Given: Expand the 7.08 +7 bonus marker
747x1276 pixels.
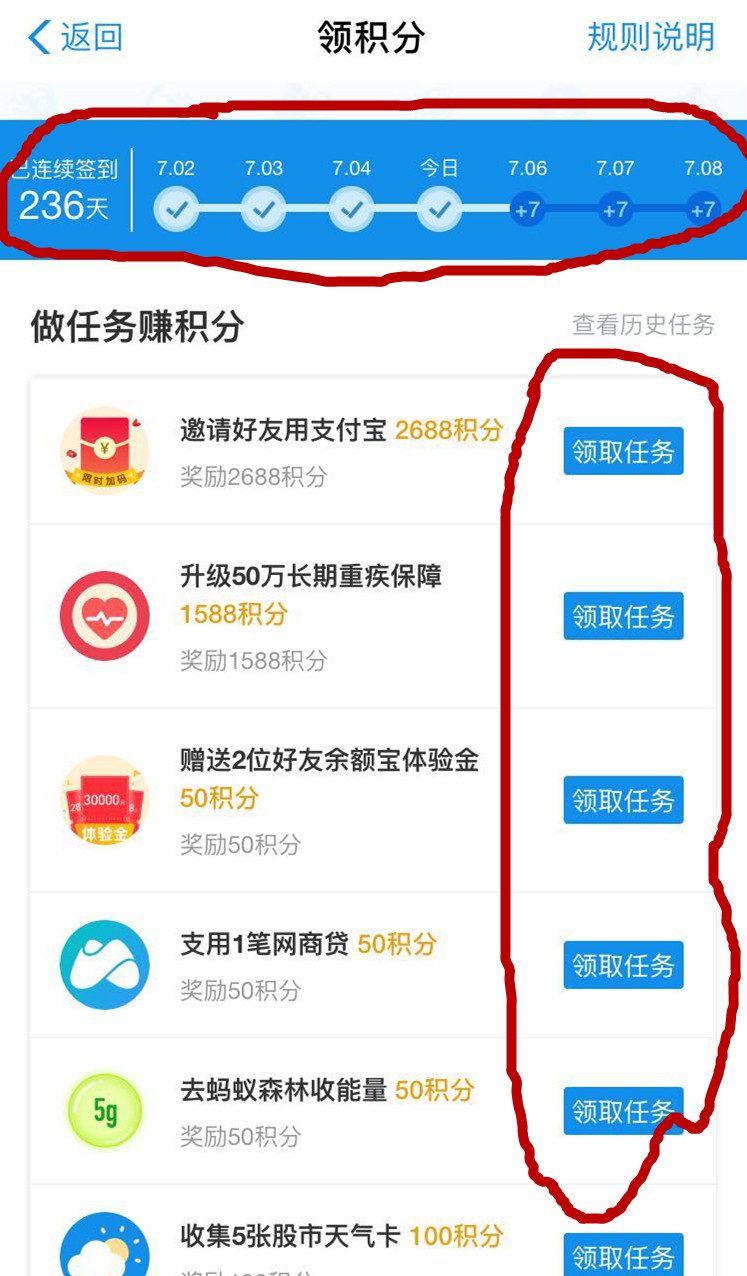Looking at the screenshot, I should click(x=700, y=210).
